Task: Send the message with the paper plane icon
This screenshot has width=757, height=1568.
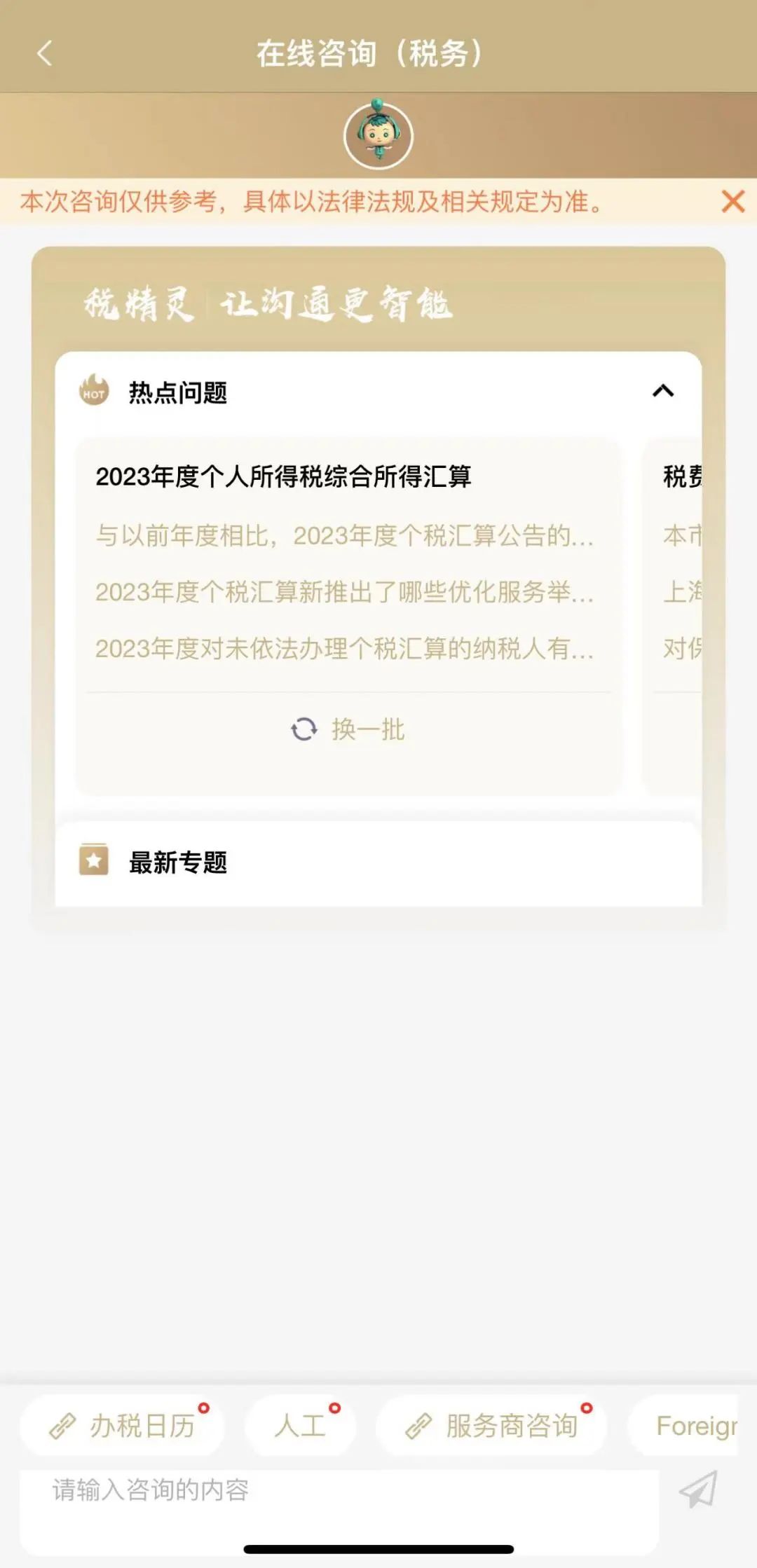Action: coord(698,1490)
